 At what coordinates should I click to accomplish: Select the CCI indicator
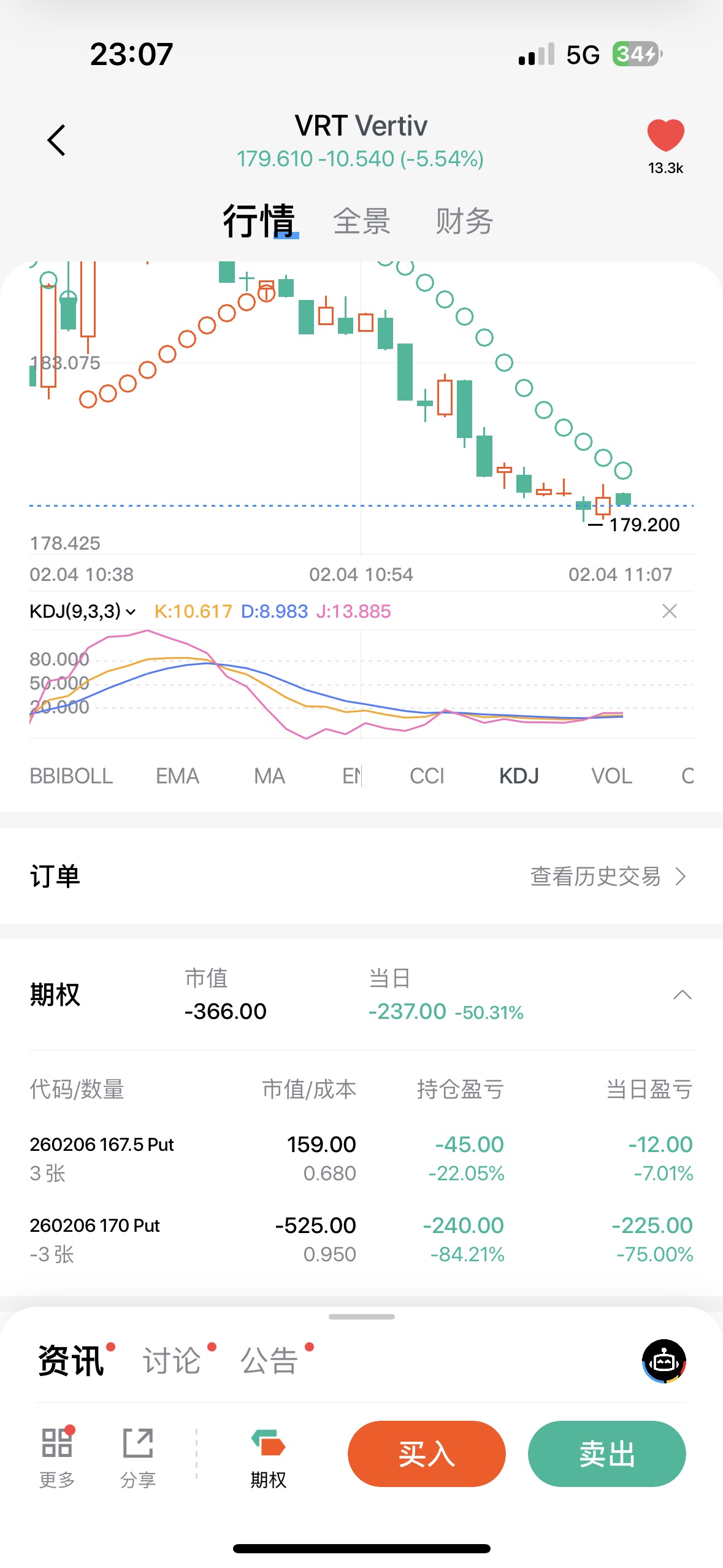click(427, 776)
